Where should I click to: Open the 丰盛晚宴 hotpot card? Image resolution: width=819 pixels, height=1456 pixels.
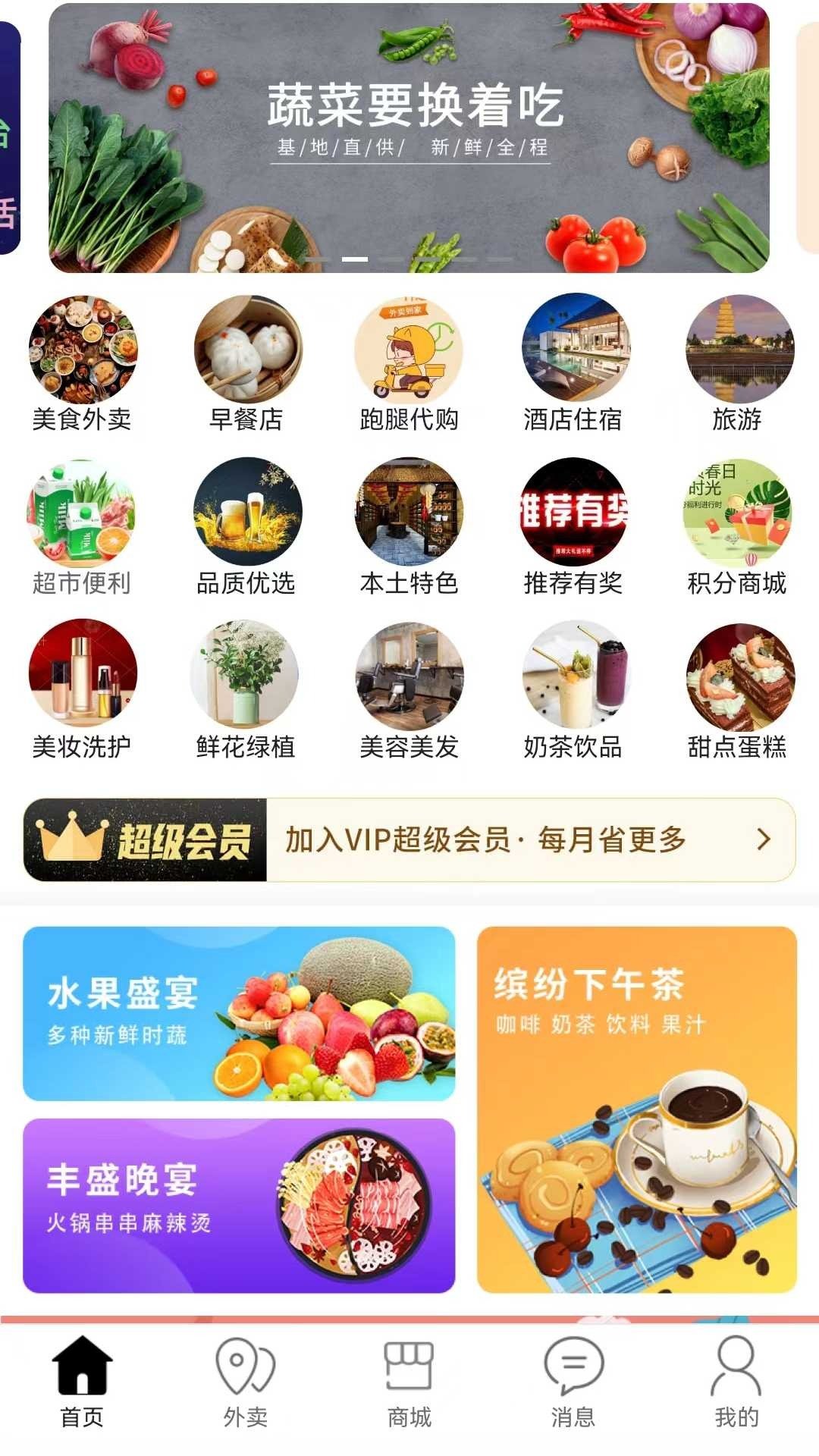[239, 1206]
